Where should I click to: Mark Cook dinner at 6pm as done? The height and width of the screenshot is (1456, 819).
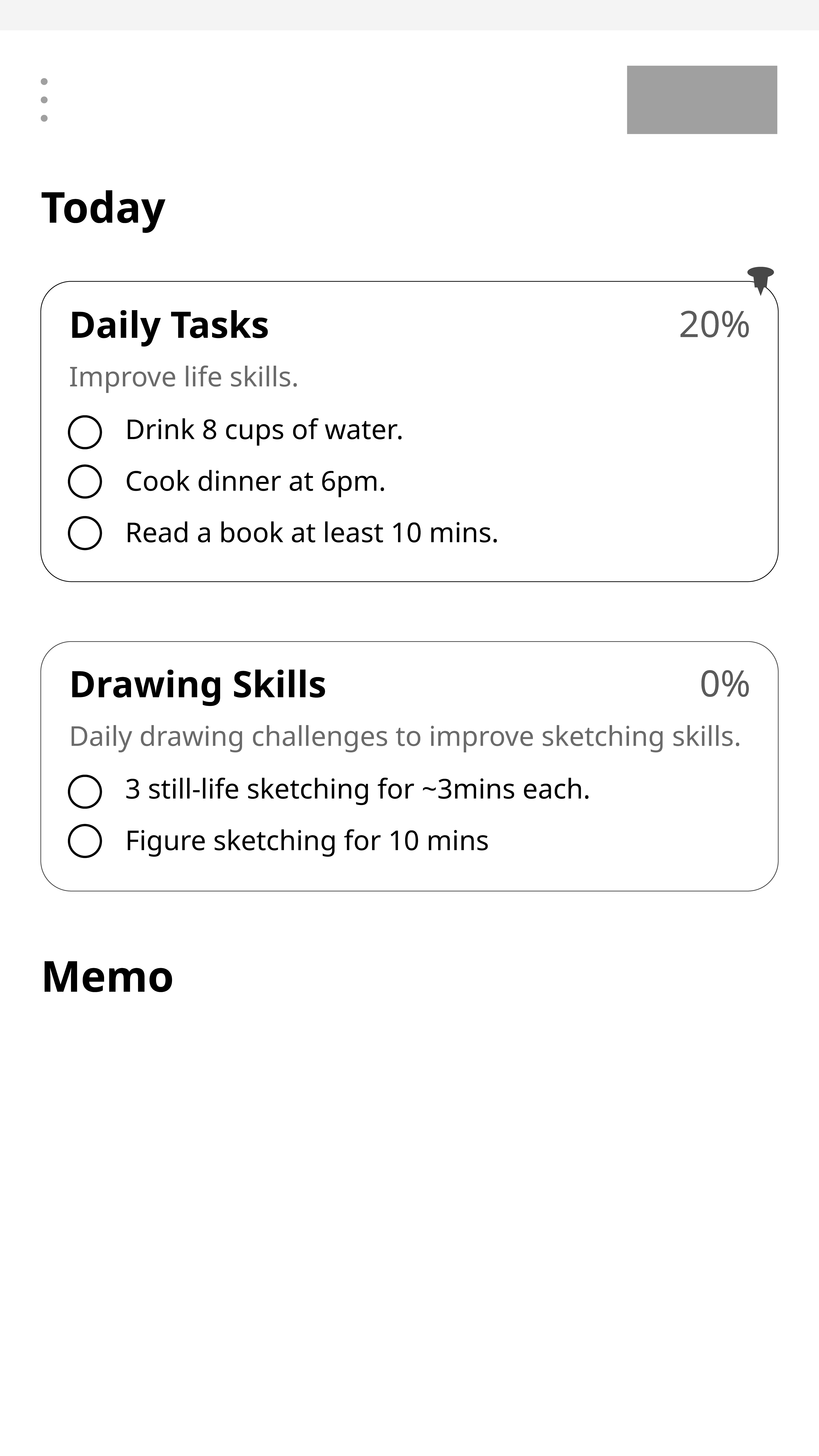[85, 482]
